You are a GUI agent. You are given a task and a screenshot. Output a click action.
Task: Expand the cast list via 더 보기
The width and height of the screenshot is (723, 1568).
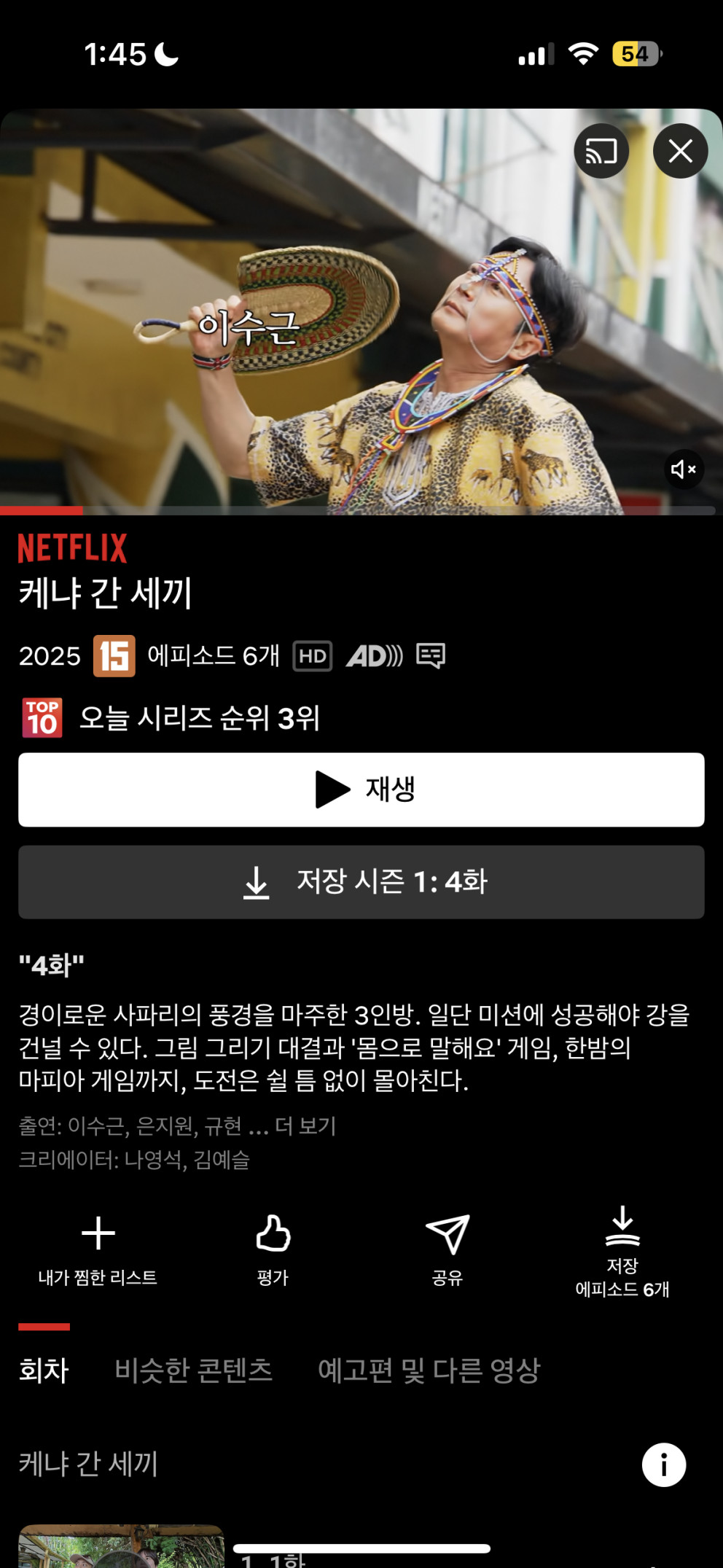tap(304, 1126)
